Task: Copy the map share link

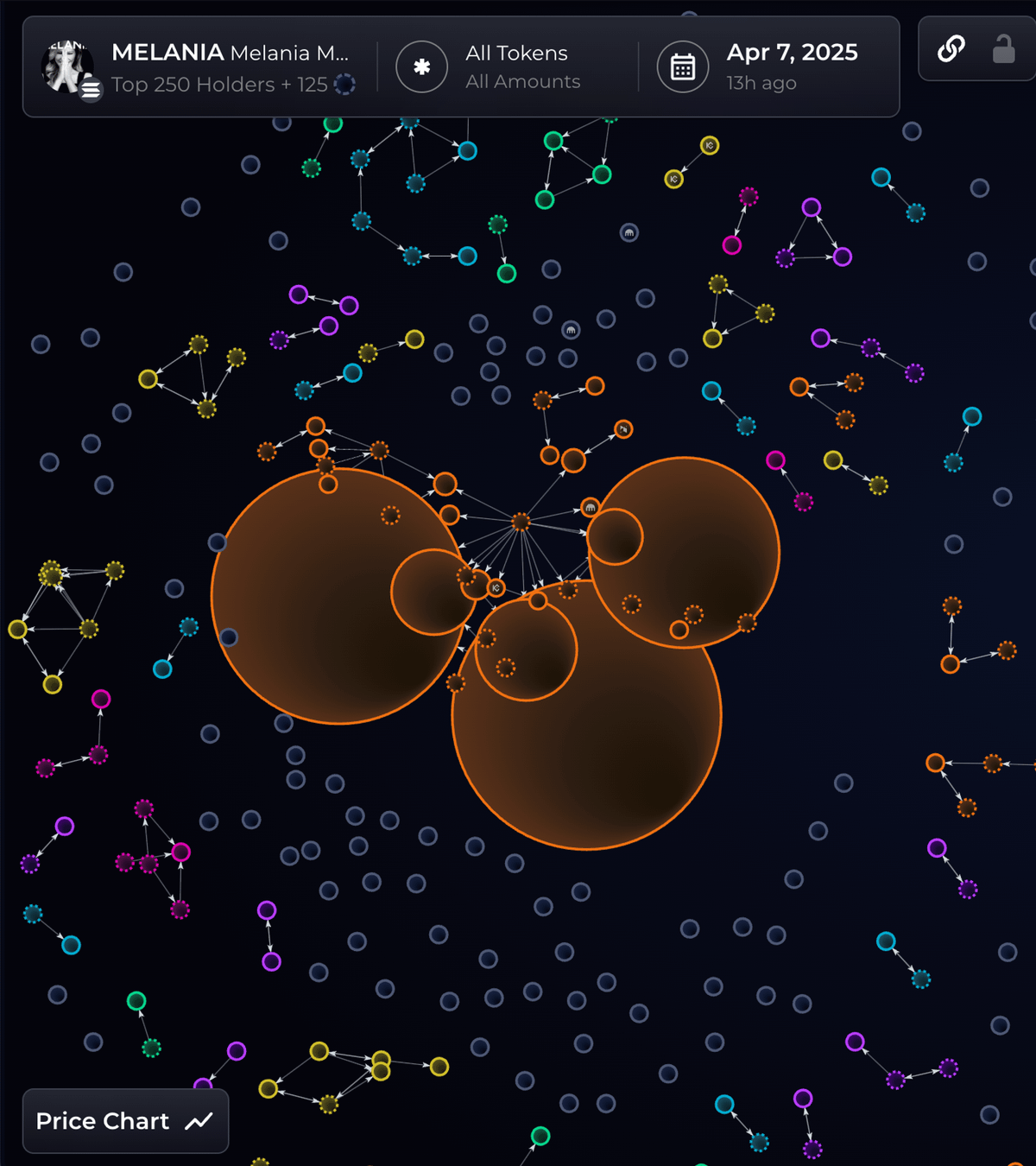Action: click(x=951, y=49)
